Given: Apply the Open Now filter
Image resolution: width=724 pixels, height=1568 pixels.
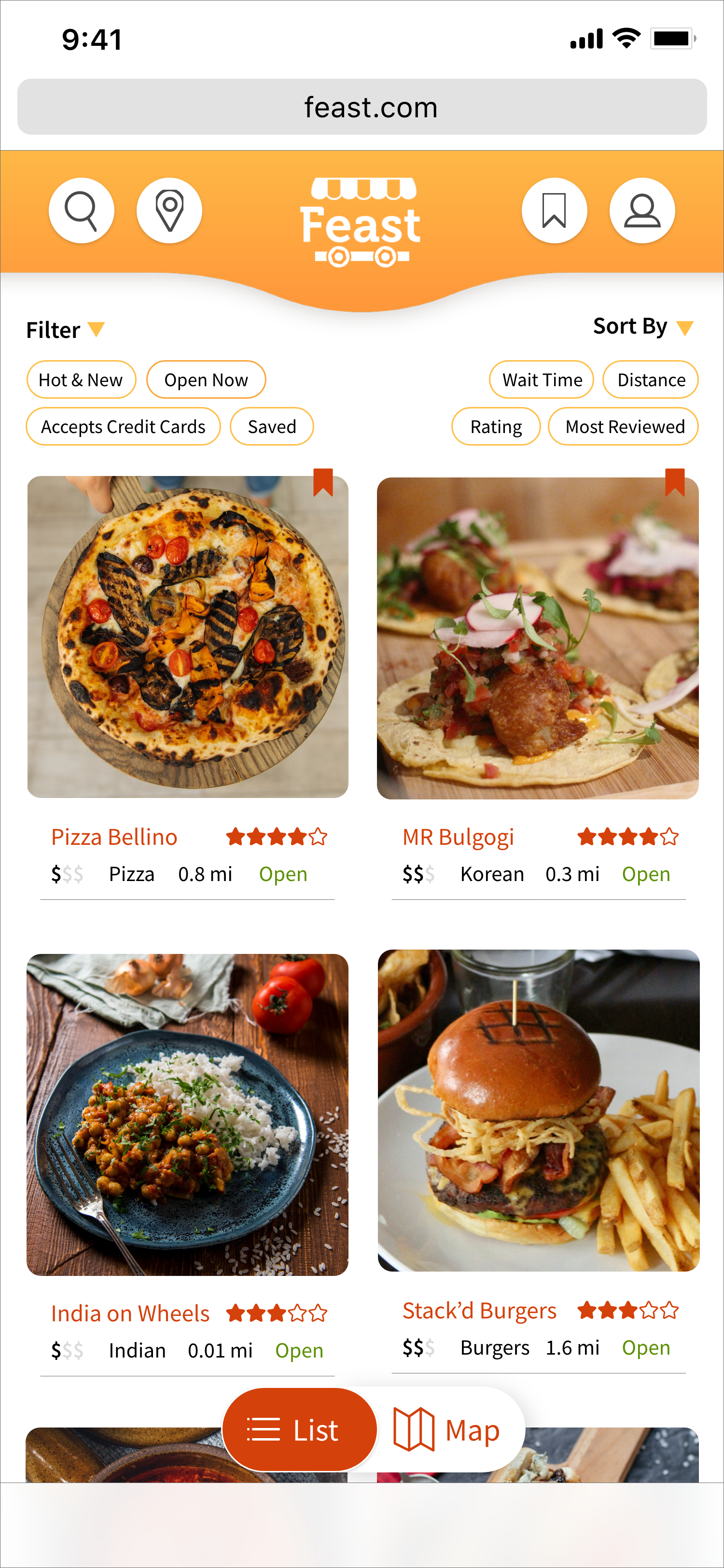Looking at the screenshot, I should [206, 380].
